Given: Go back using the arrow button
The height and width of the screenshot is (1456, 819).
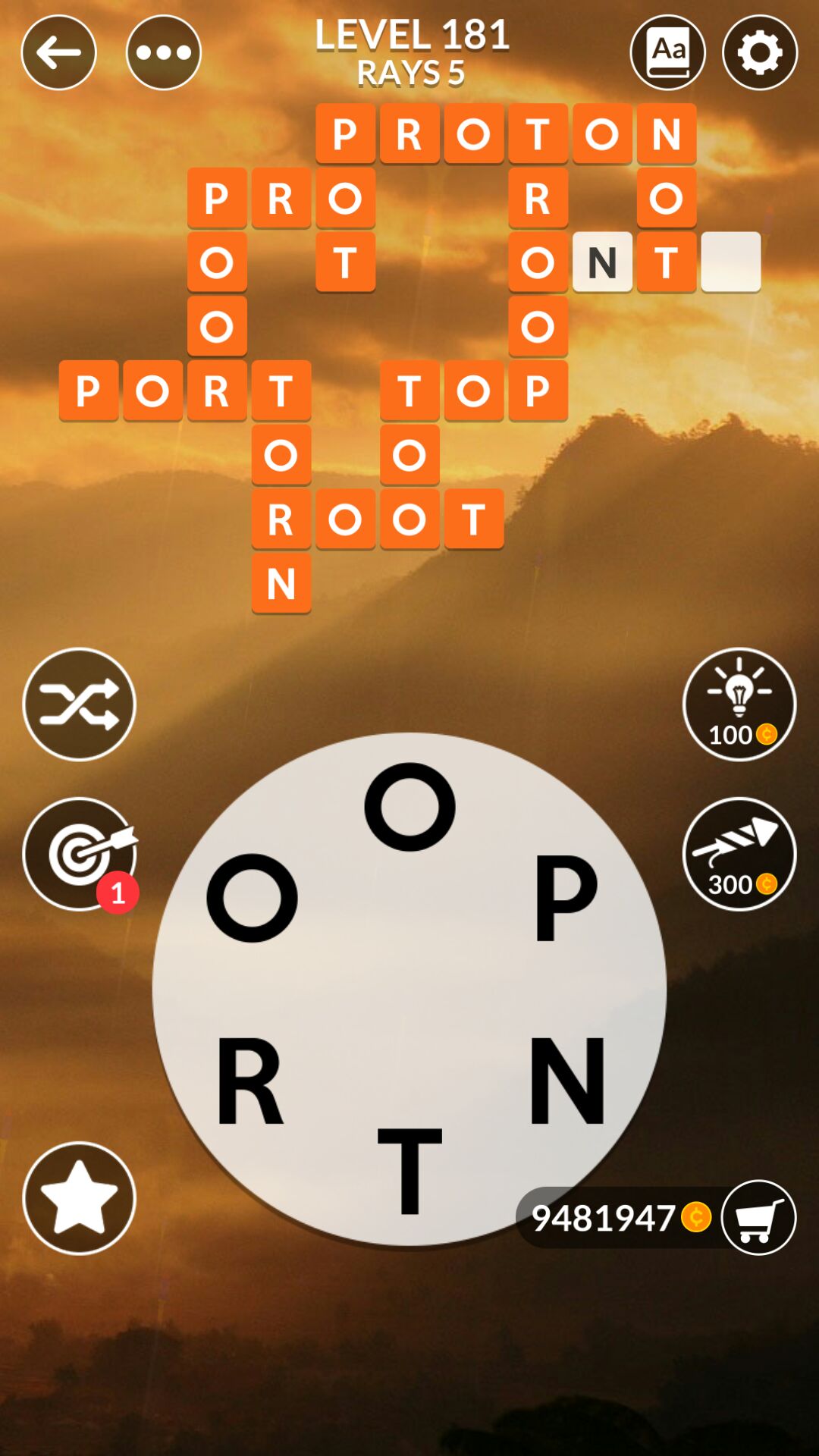Looking at the screenshot, I should click(58, 52).
